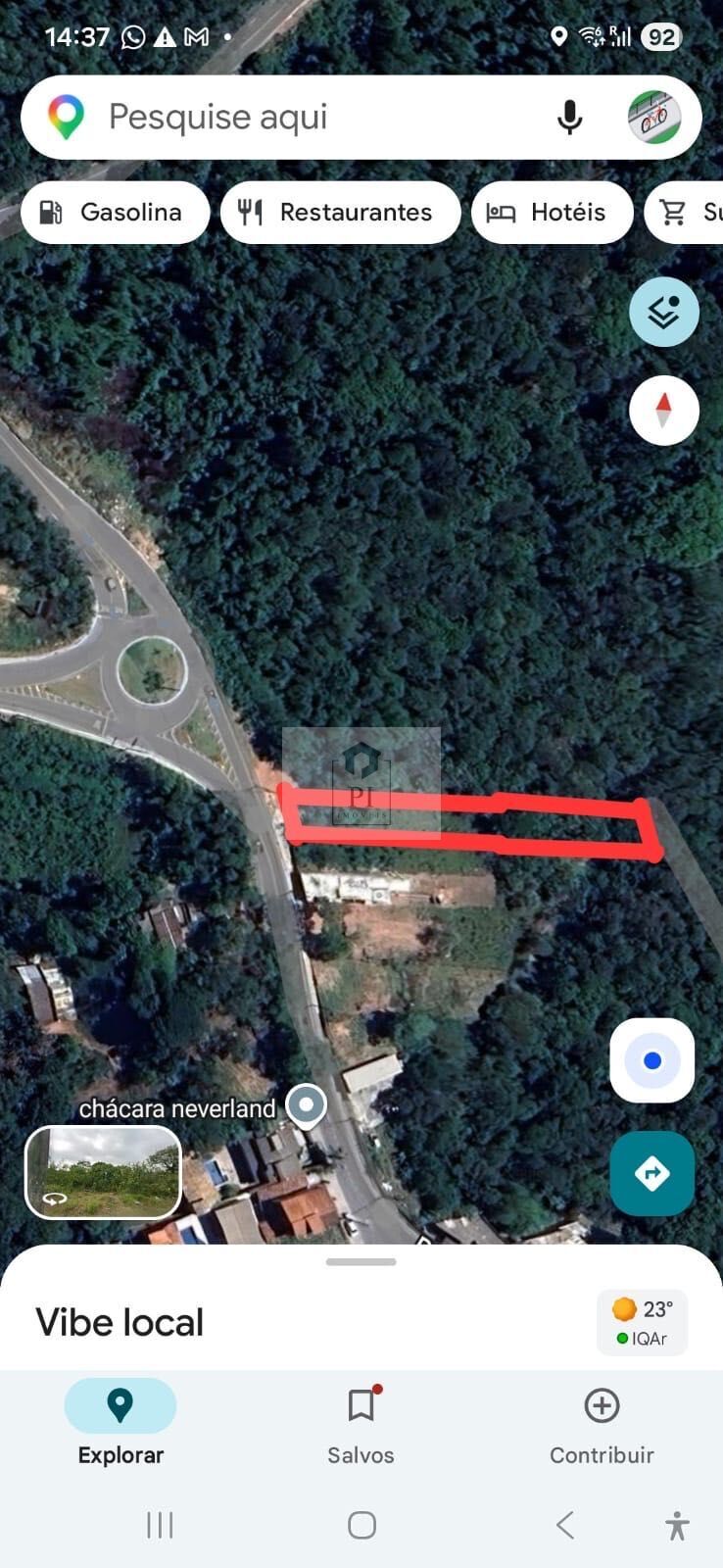Tap the chácara neverland map pin

(307, 1105)
